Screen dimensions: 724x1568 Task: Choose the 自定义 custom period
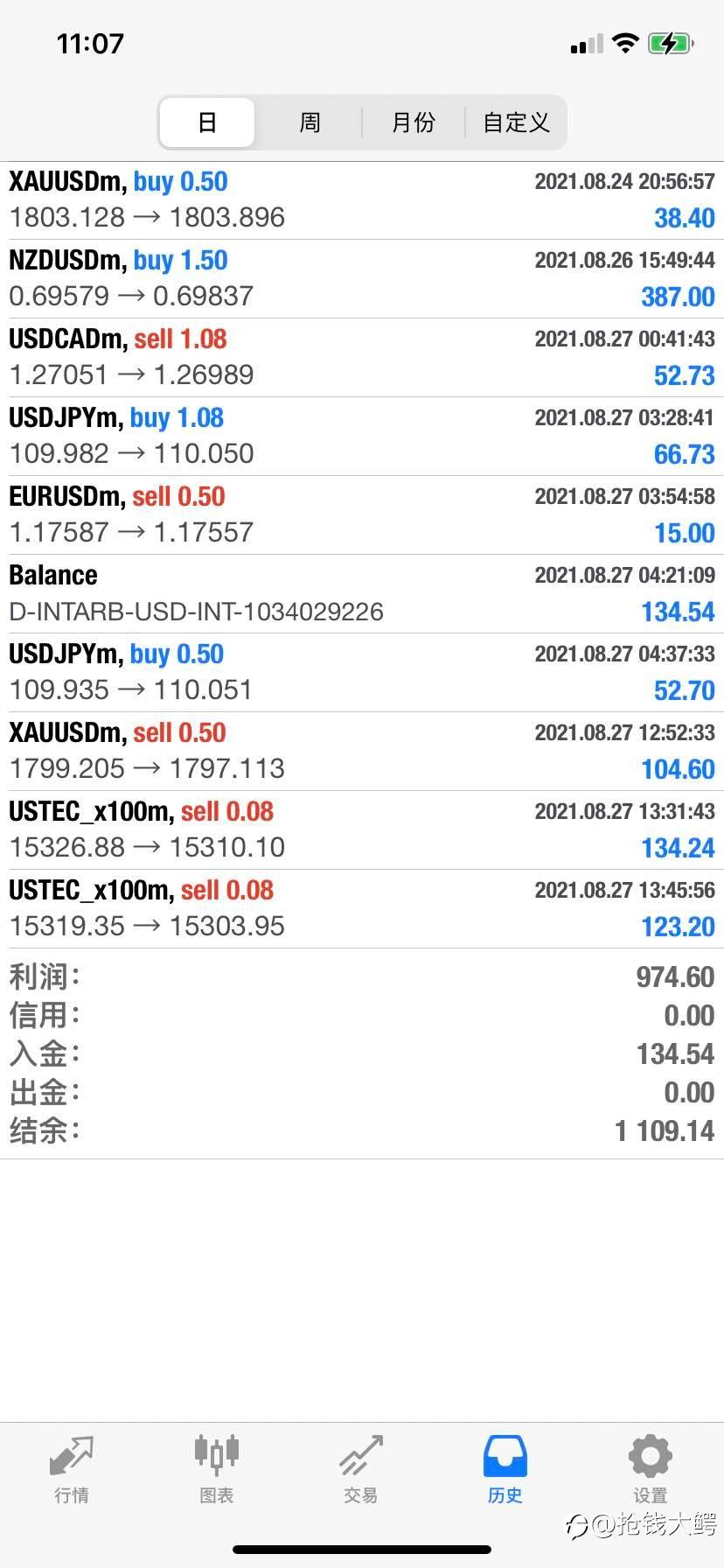click(x=516, y=122)
